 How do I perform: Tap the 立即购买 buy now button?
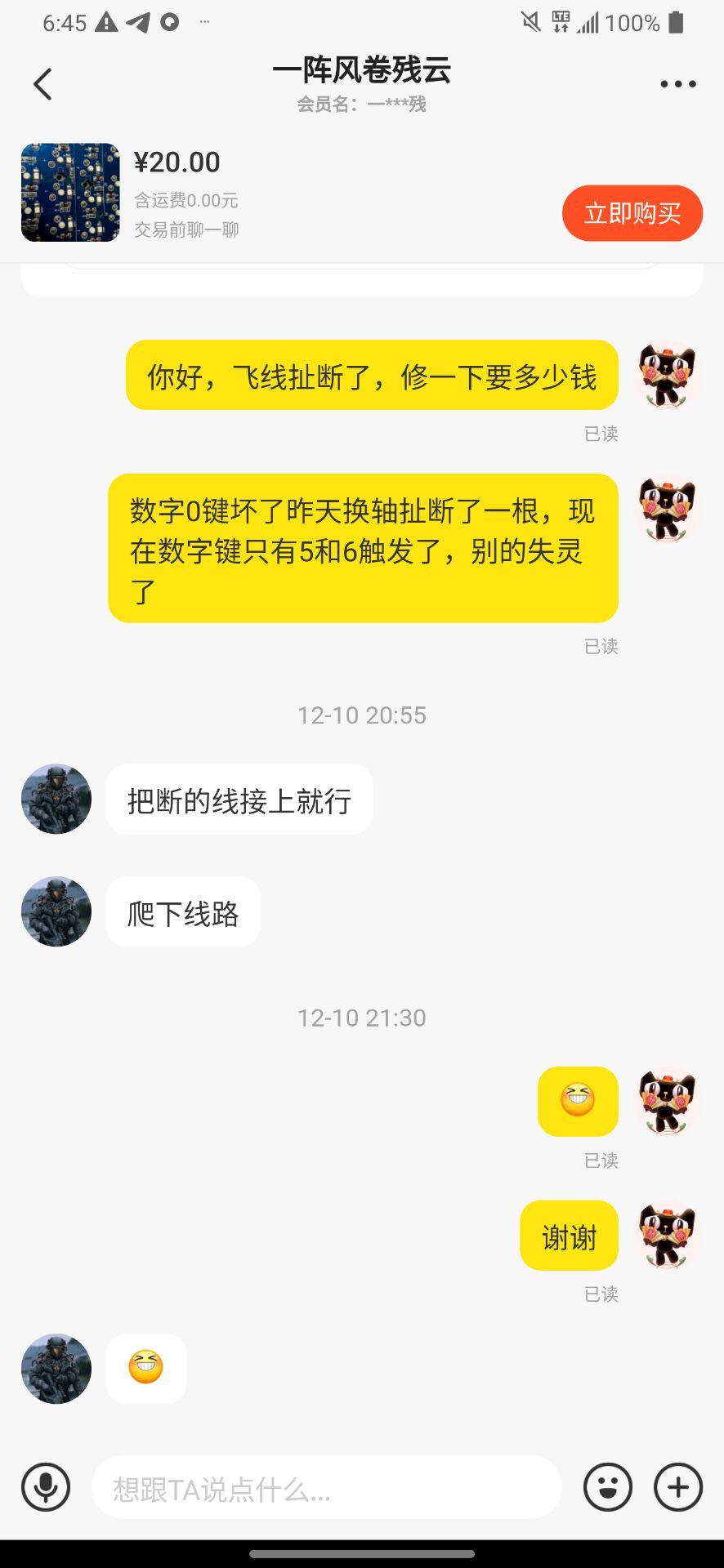[x=632, y=213]
